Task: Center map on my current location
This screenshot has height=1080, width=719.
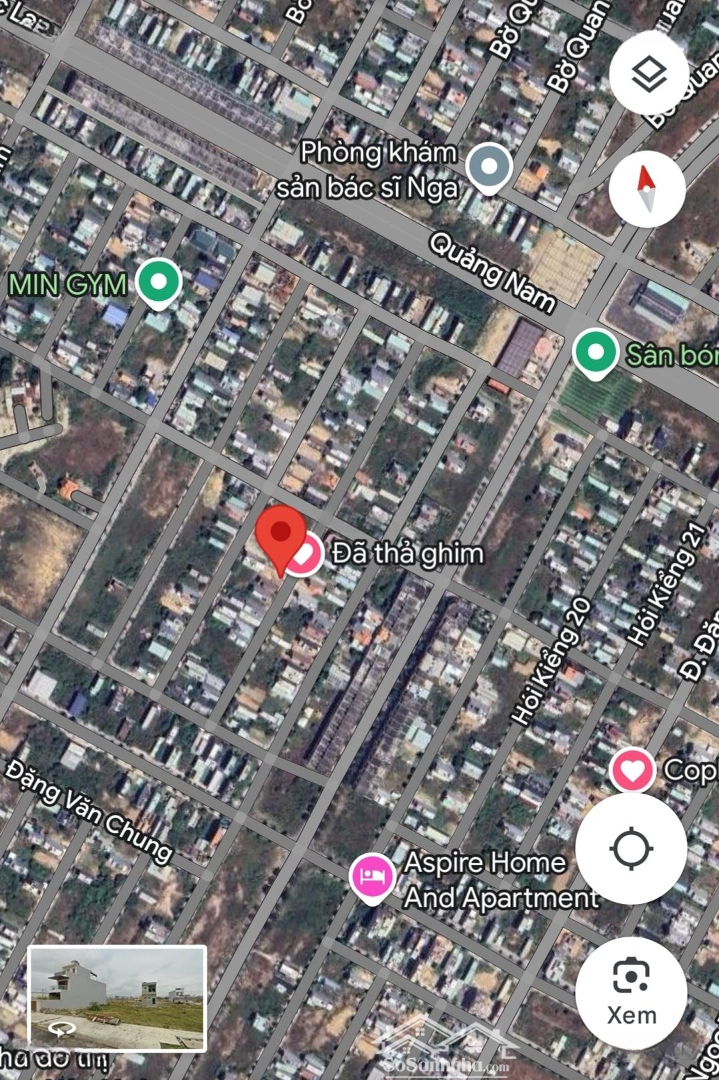Action: (x=631, y=849)
